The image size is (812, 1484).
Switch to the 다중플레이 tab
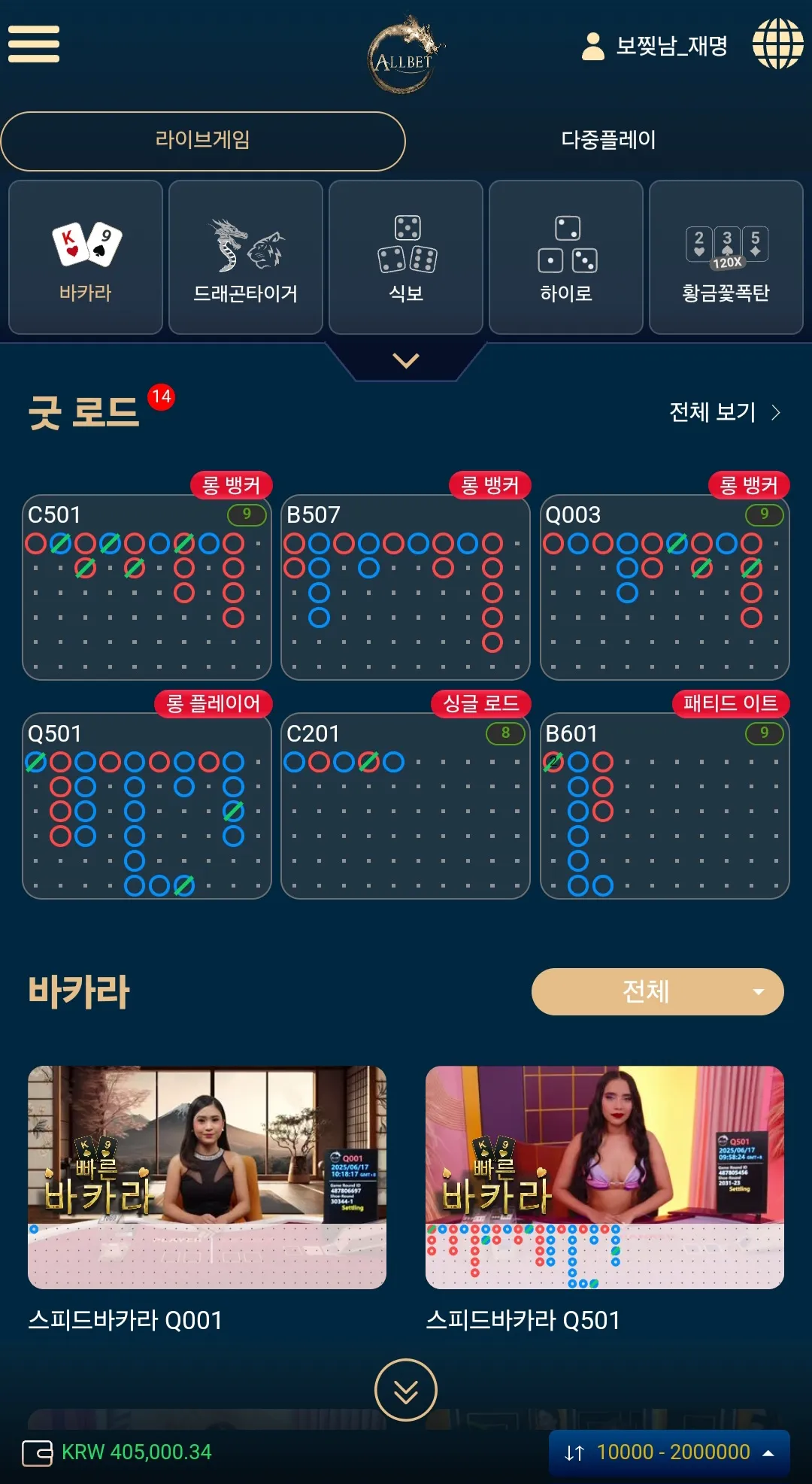click(x=609, y=141)
